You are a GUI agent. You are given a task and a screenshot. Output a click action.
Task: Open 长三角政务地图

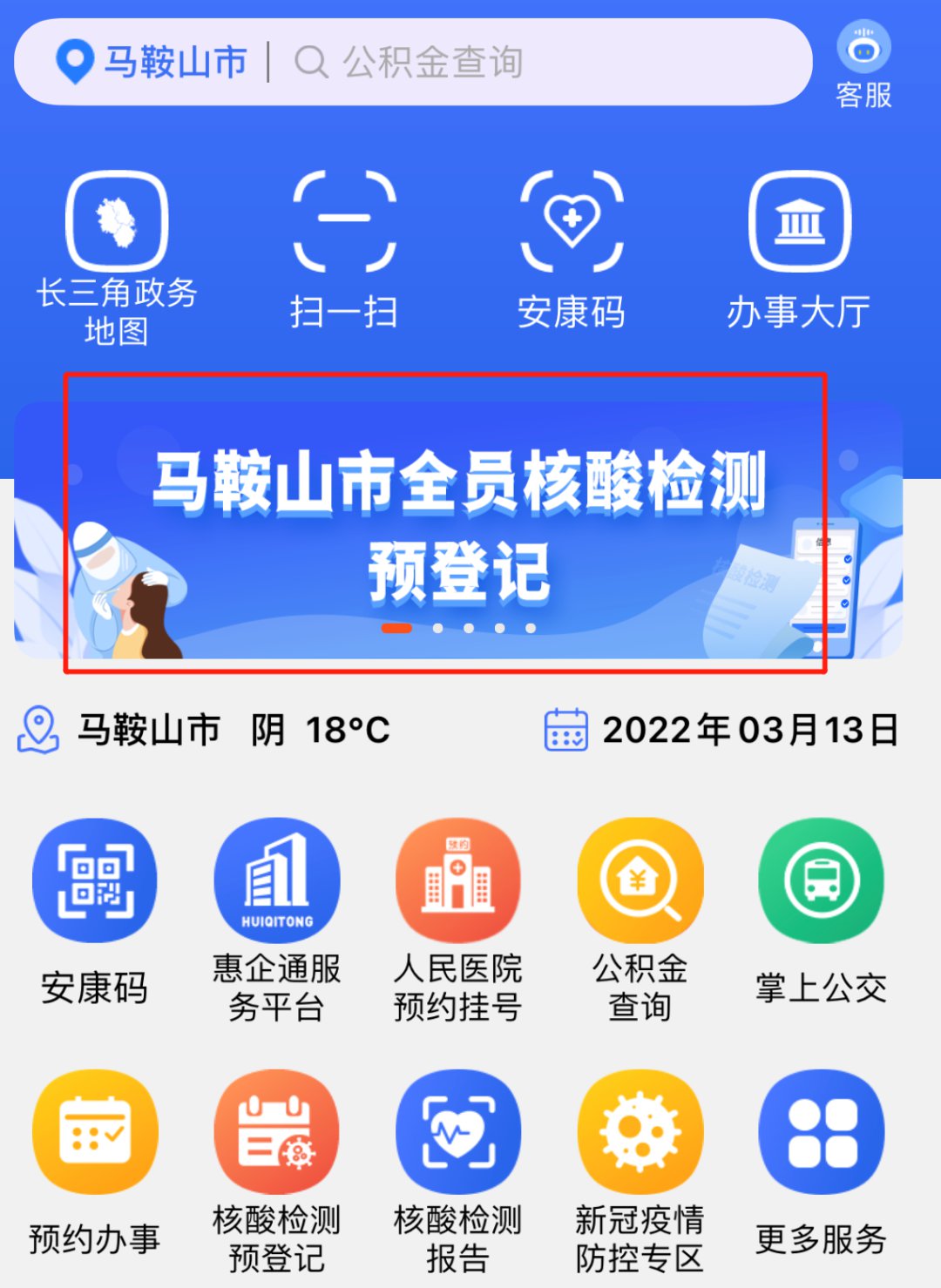pyautogui.click(x=117, y=223)
